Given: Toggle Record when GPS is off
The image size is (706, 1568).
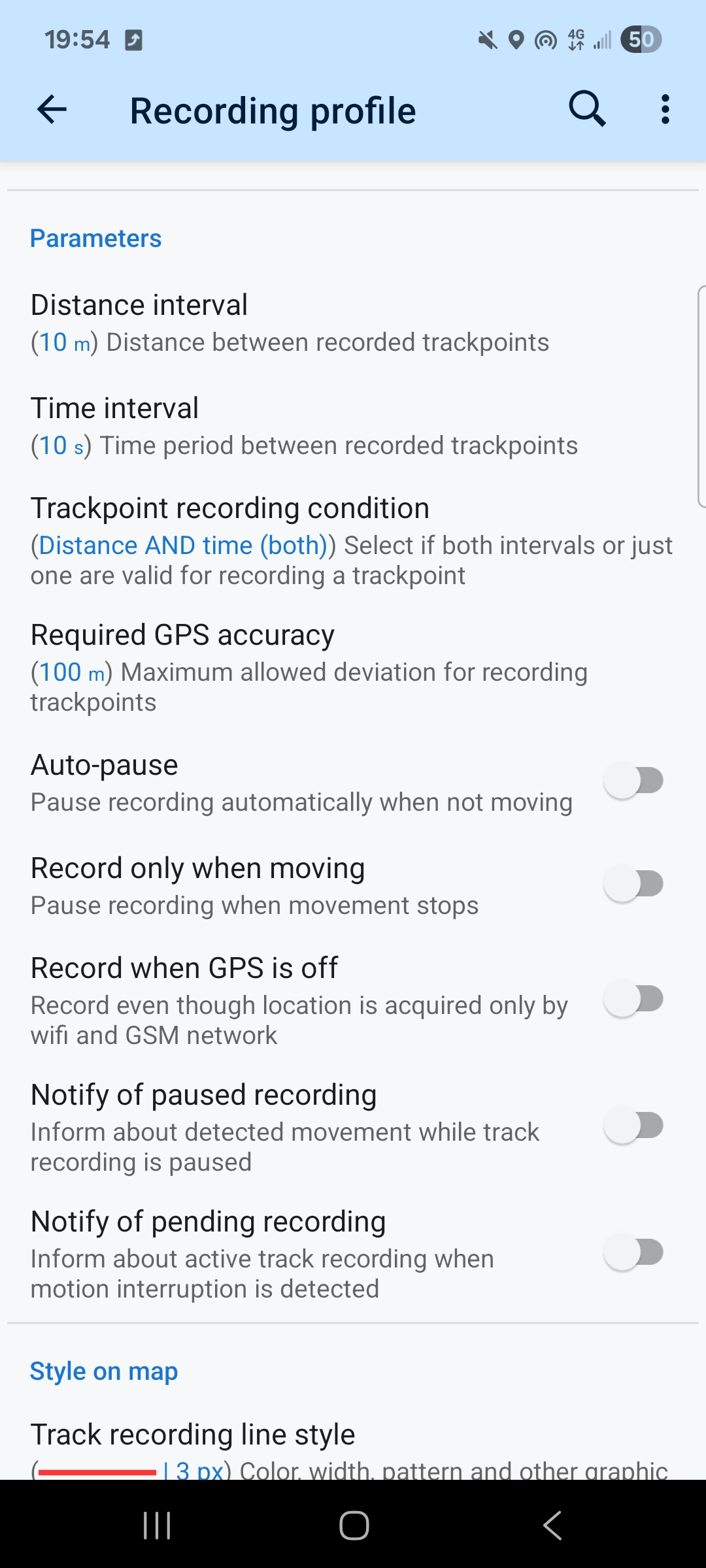Looking at the screenshot, I should coord(633,999).
